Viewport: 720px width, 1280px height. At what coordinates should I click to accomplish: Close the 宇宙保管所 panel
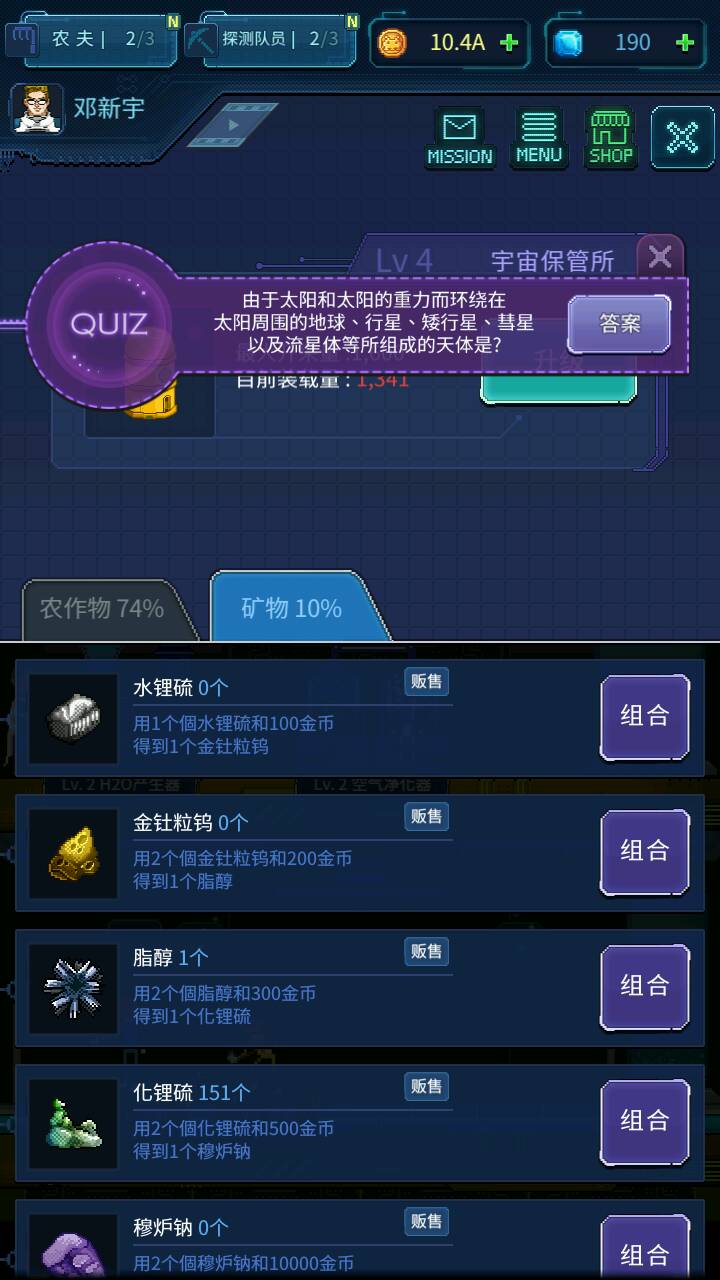pyautogui.click(x=660, y=257)
